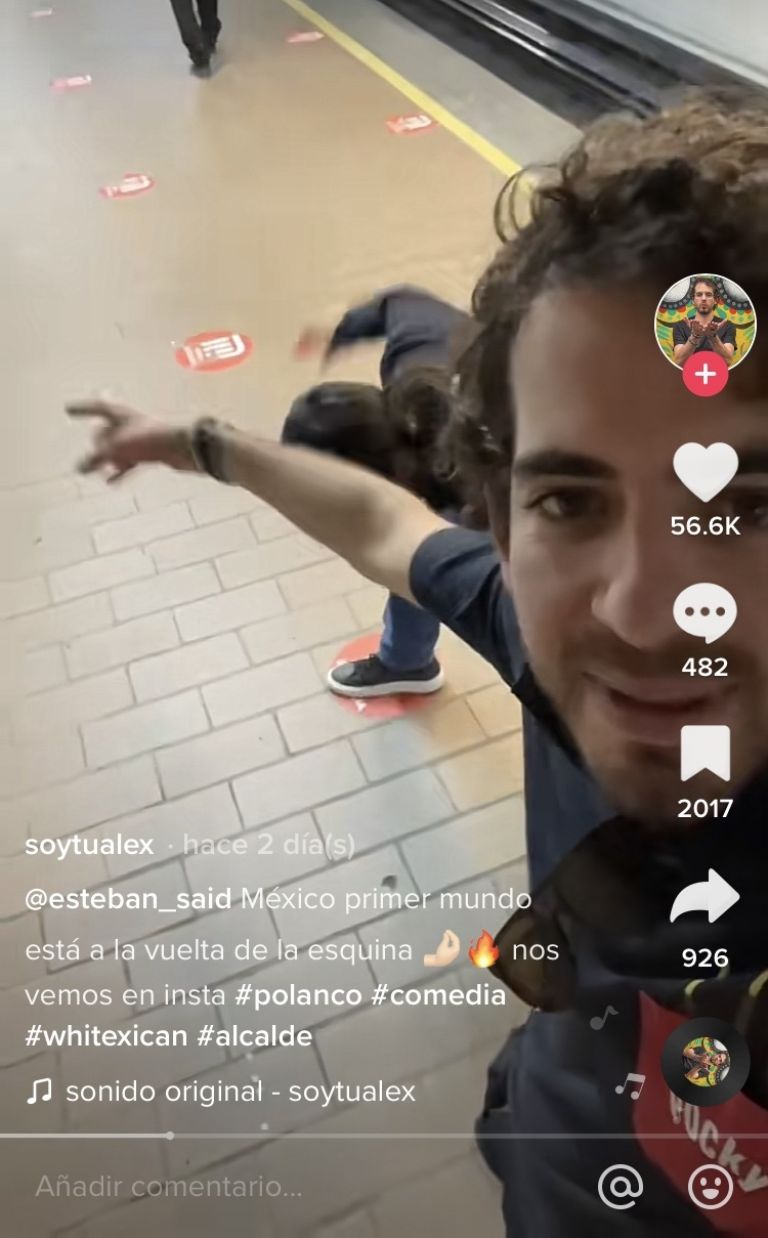768x1238 pixels.
Task: Open the #alcalde hashtag
Action: (255, 1036)
